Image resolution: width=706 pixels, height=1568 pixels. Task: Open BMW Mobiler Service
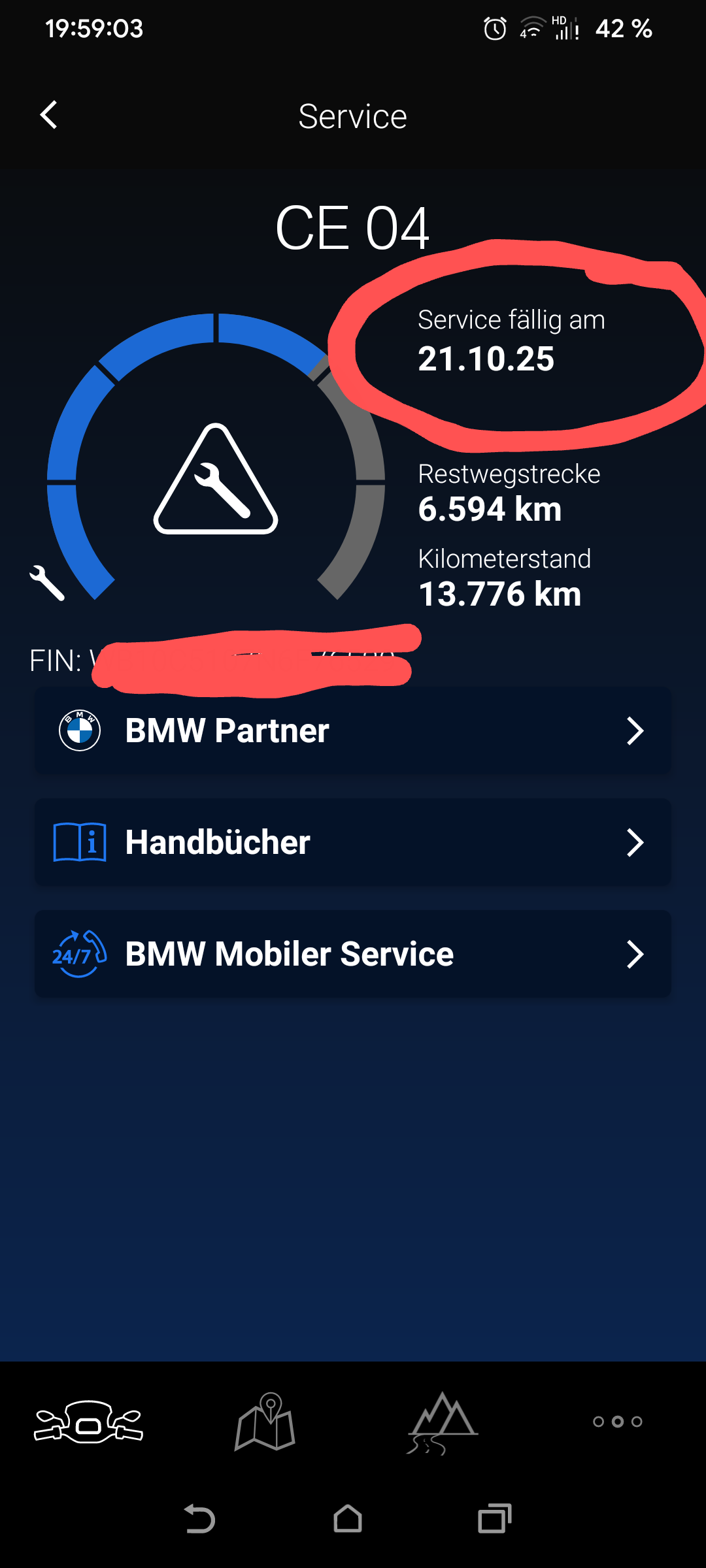click(353, 954)
